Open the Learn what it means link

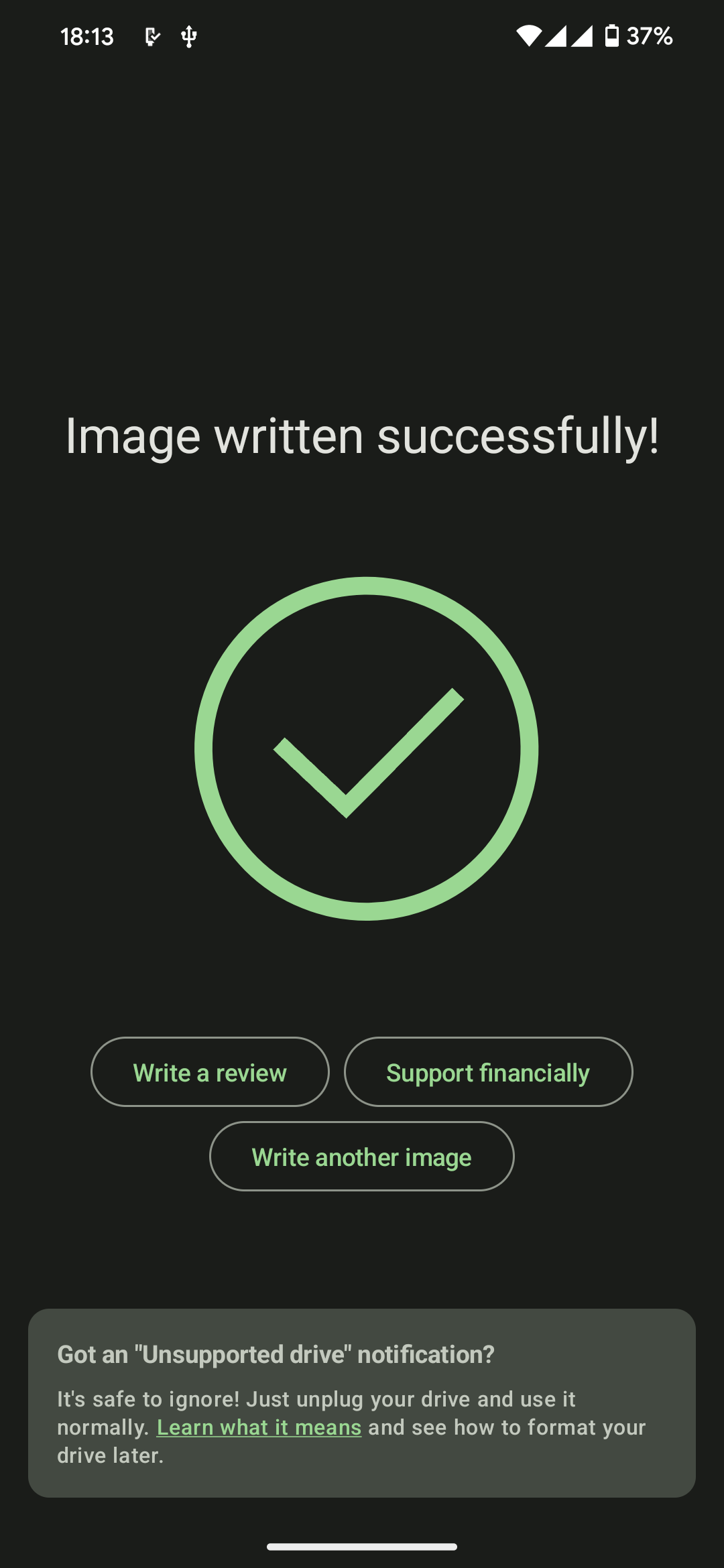pos(259,1427)
